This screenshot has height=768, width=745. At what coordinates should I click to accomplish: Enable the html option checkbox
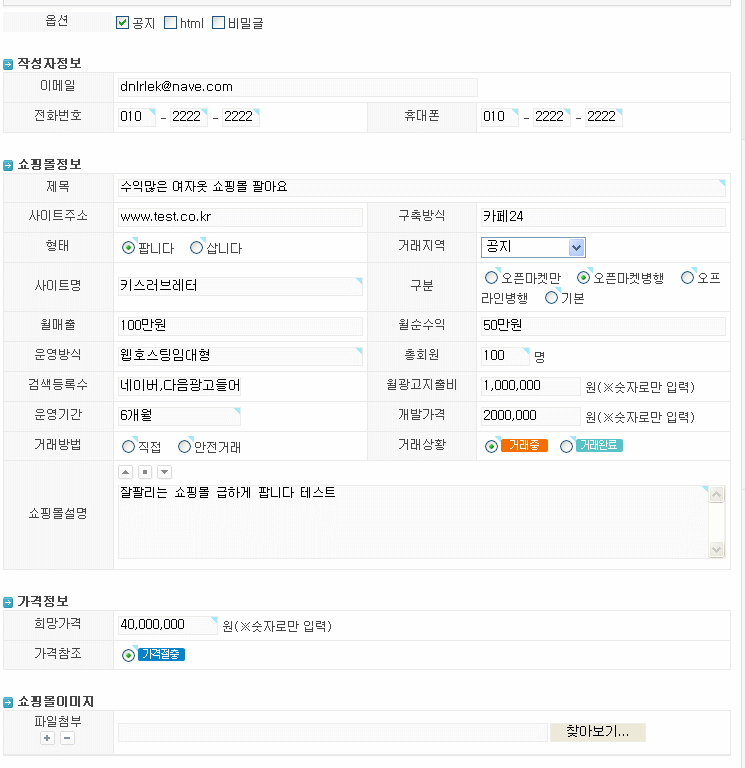click(170, 23)
